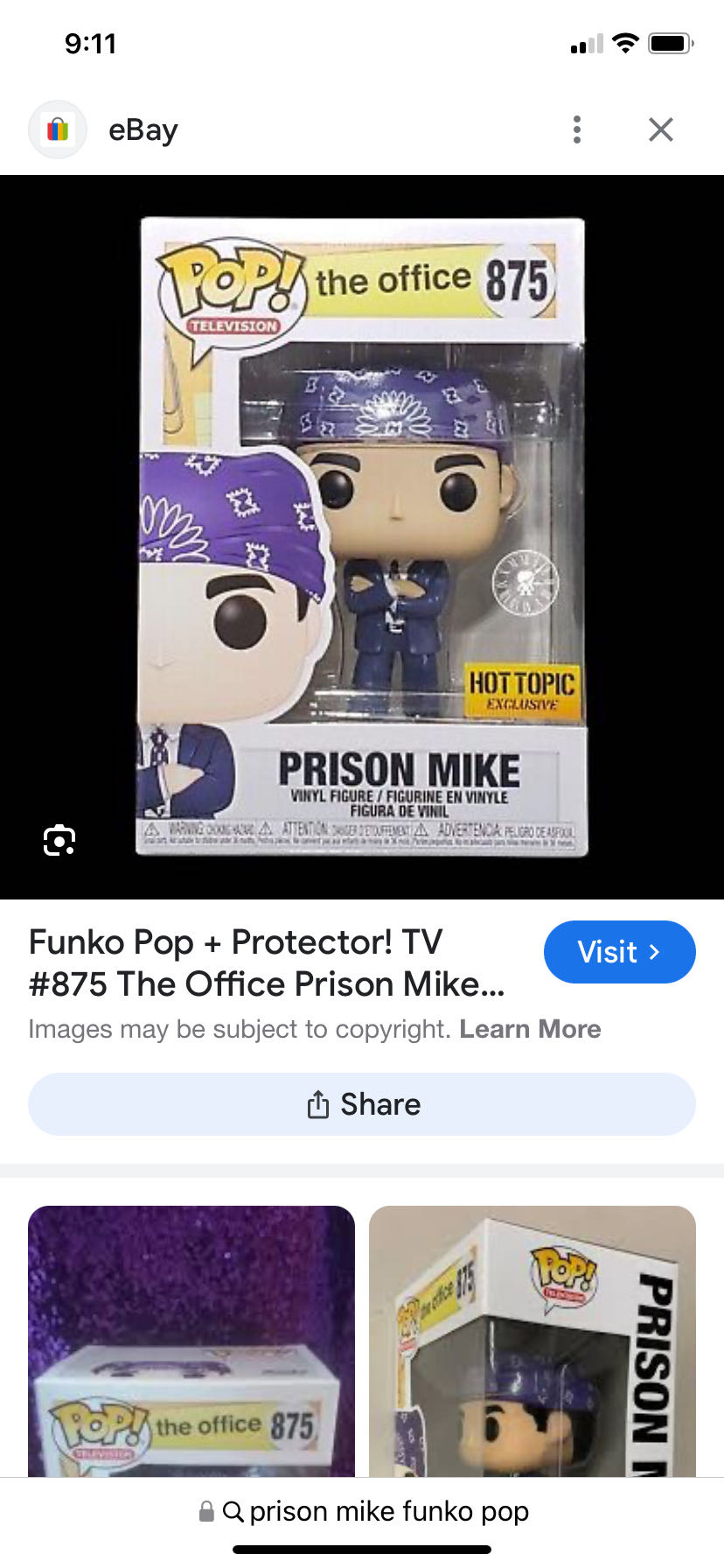Open the three-dot overflow menu
The image size is (724, 1568).
click(x=576, y=129)
